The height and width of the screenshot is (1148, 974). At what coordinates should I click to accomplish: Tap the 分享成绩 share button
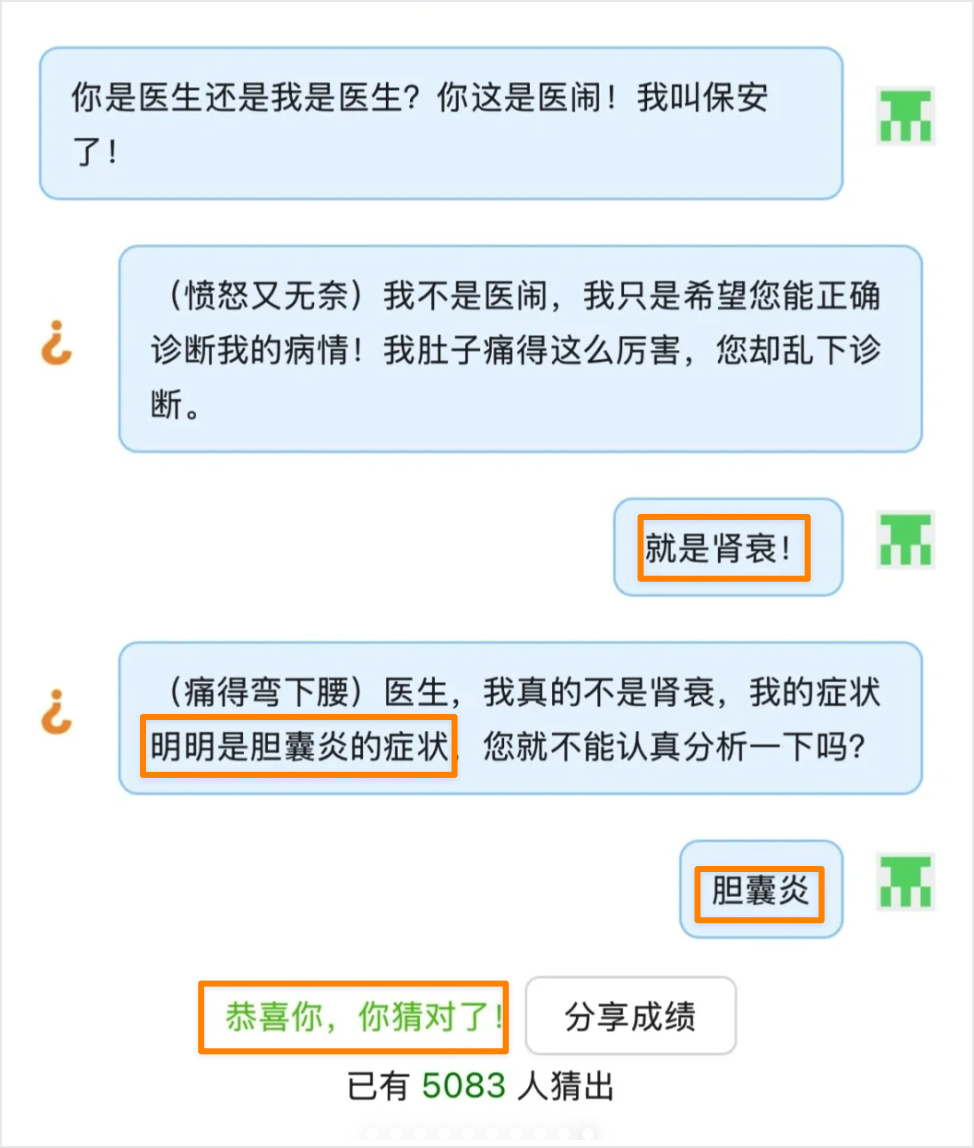(630, 1016)
